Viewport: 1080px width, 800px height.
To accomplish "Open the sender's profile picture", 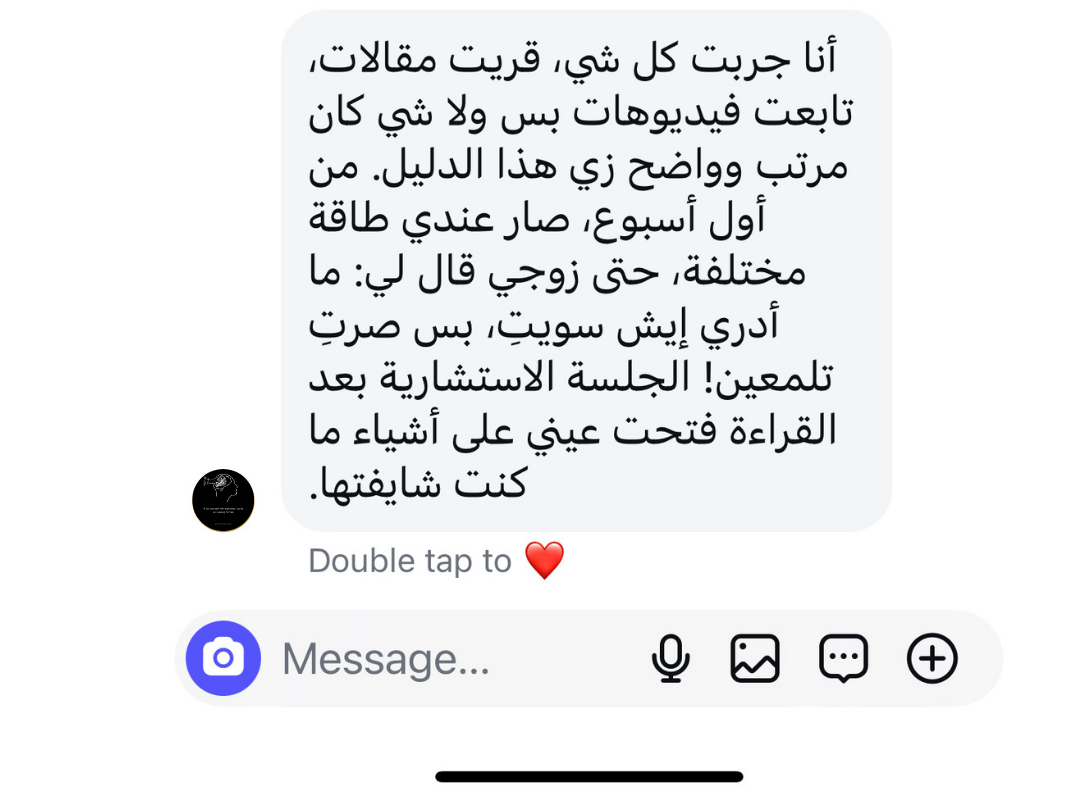I will click(x=223, y=499).
